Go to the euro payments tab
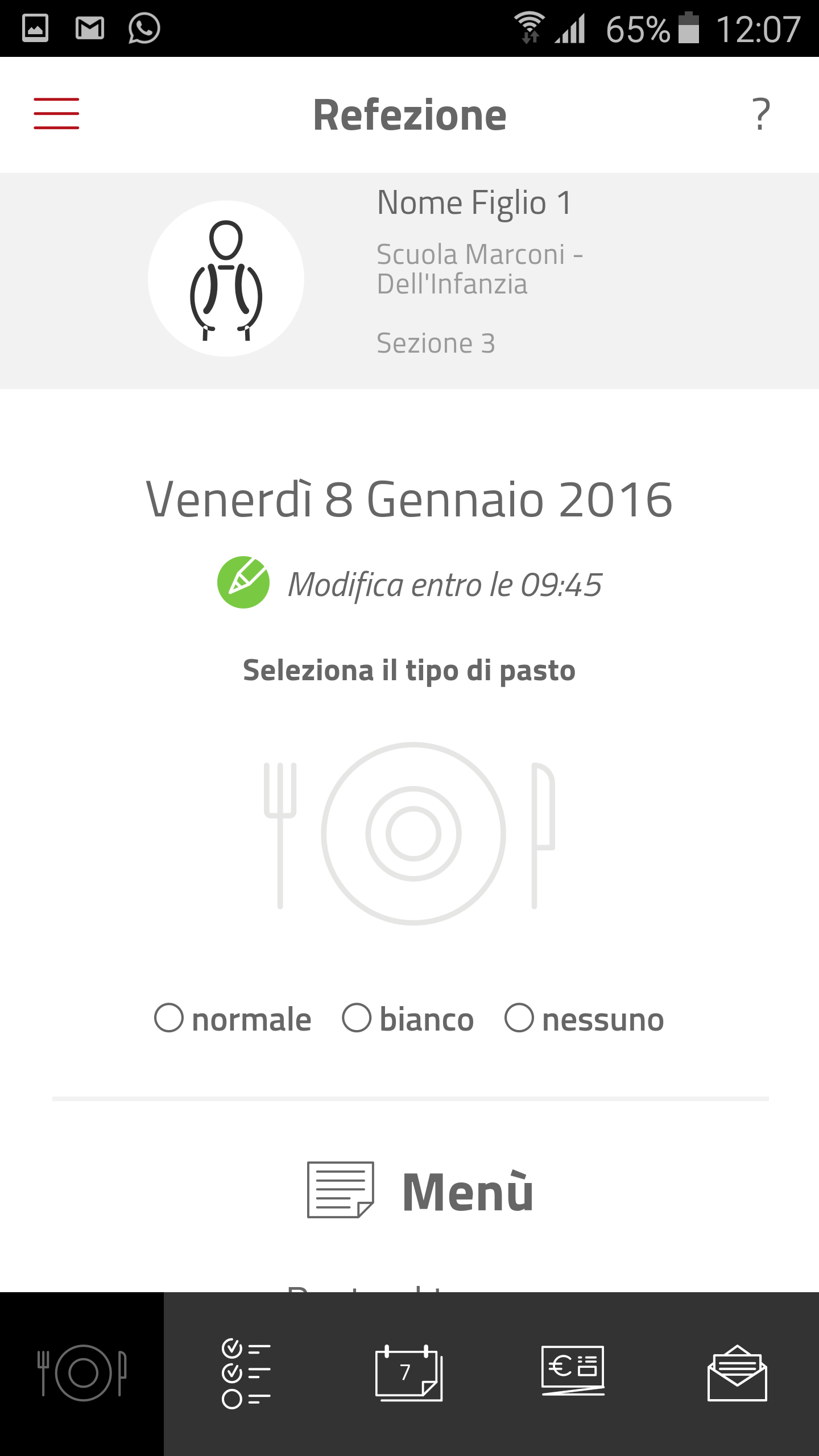Viewport: 819px width, 1456px height. click(x=573, y=1373)
